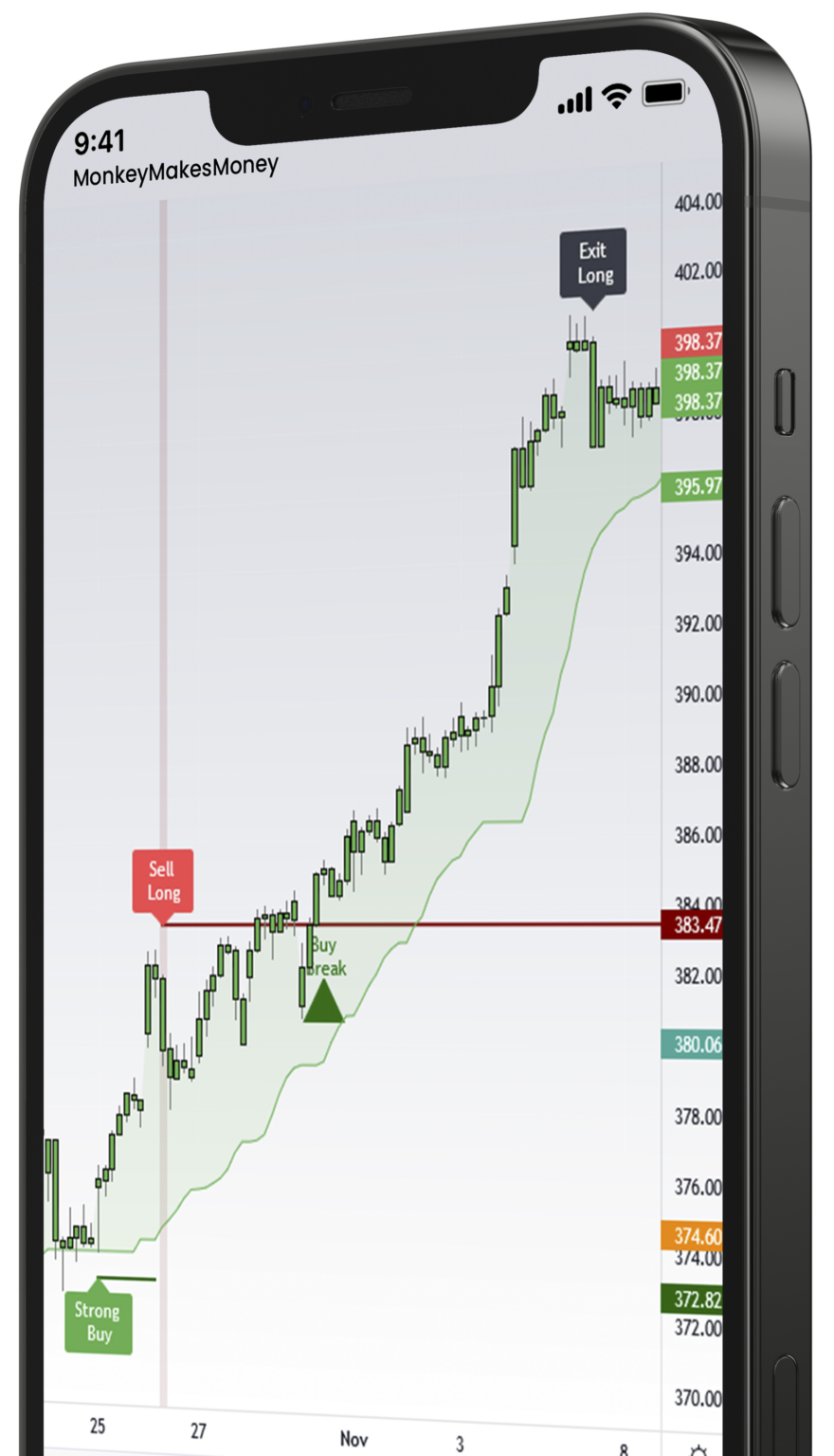Select the red Sell Long signal flag

(x=162, y=882)
